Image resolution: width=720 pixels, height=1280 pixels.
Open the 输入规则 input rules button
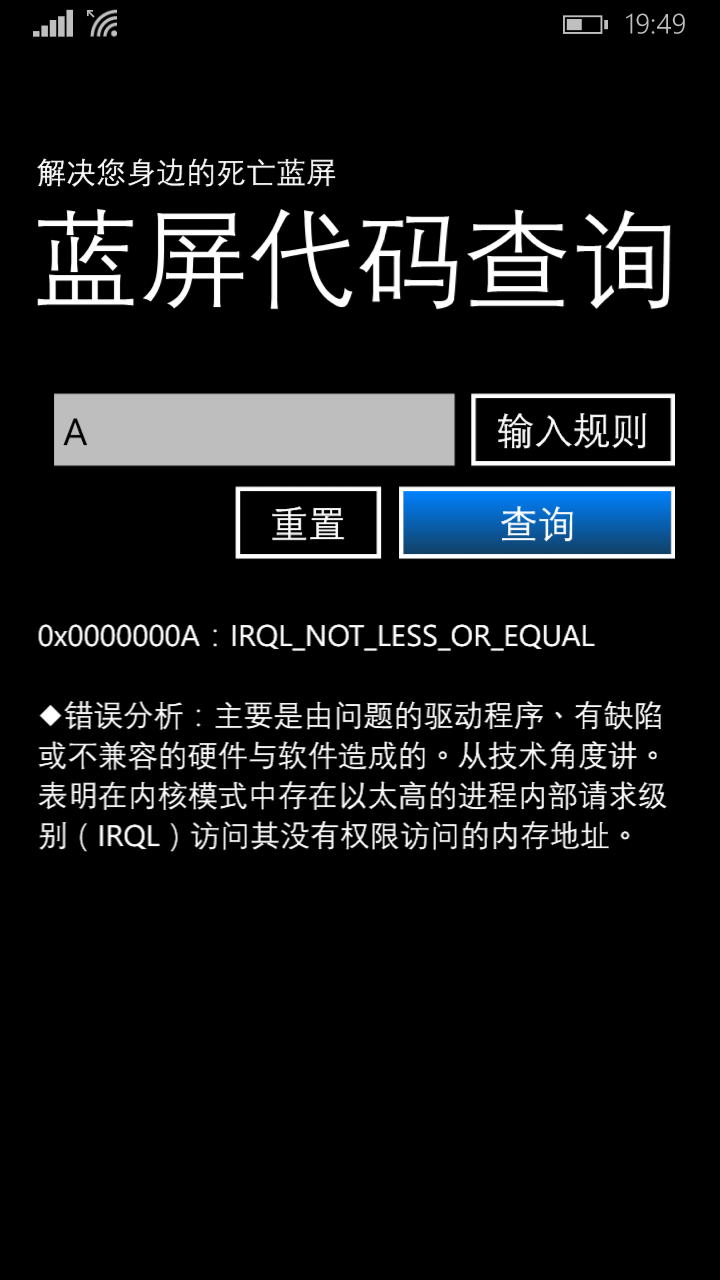click(572, 430)
